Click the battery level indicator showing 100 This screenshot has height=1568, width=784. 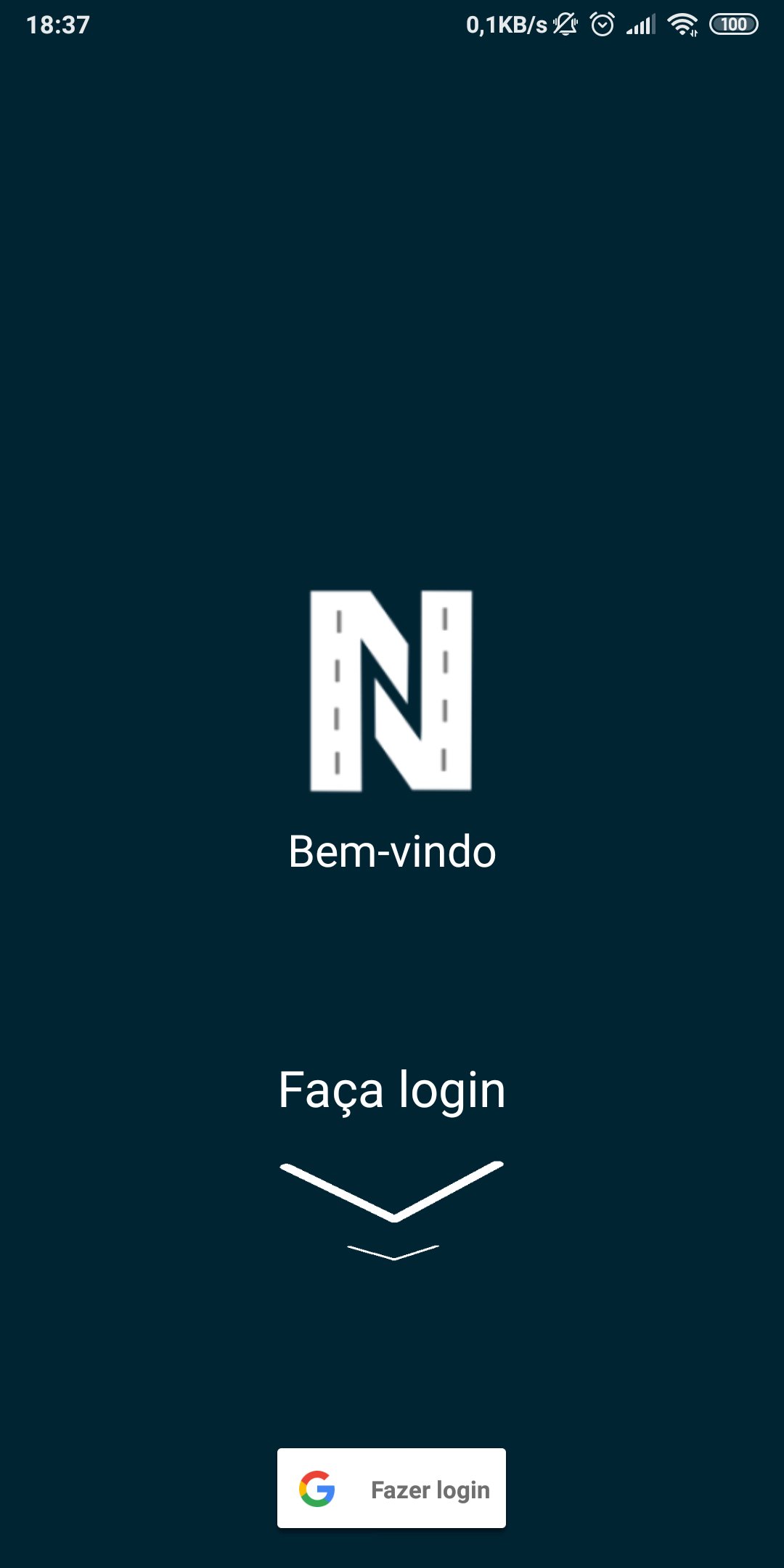(732, 24)
